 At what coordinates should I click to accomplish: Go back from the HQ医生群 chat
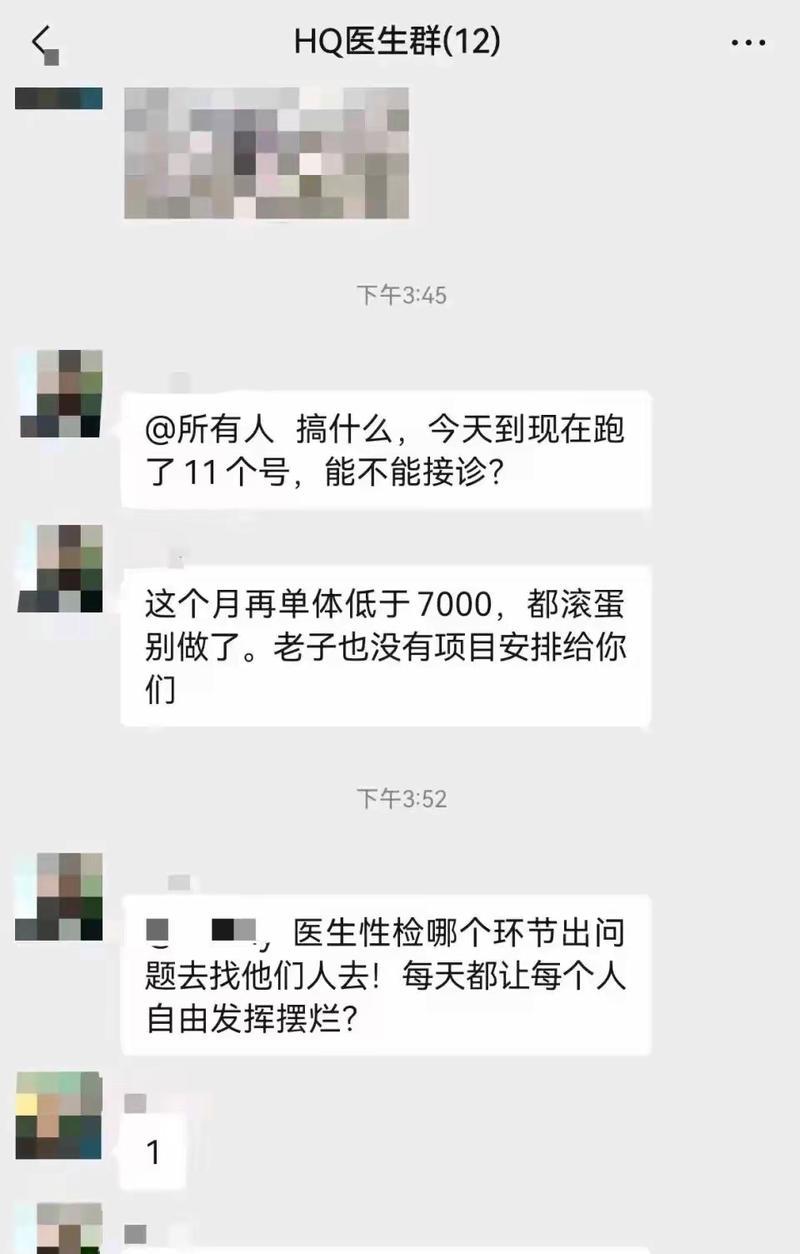pyautogui.click(x=42, y=42)
